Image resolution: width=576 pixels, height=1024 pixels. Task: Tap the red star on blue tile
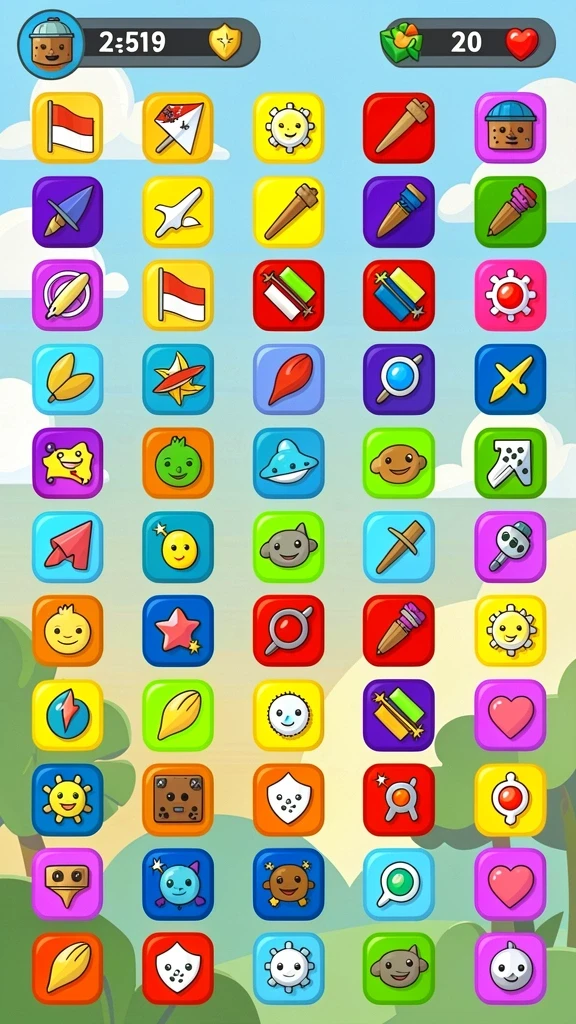click(x=178, y=631)
